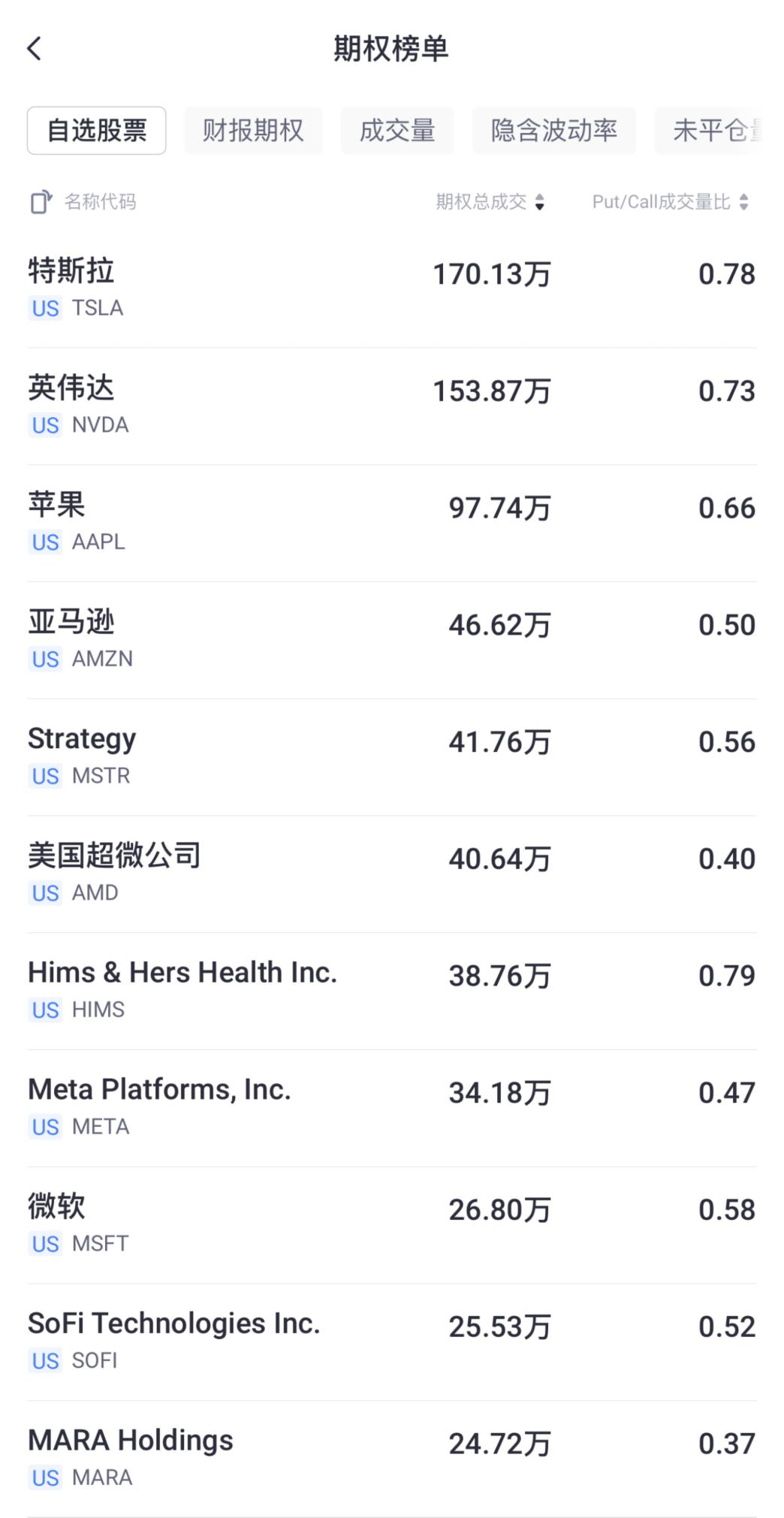This screenshot has width=784, height=1518.
Task: Open the 隐含波动率 tab
Action: pos(554,131)
